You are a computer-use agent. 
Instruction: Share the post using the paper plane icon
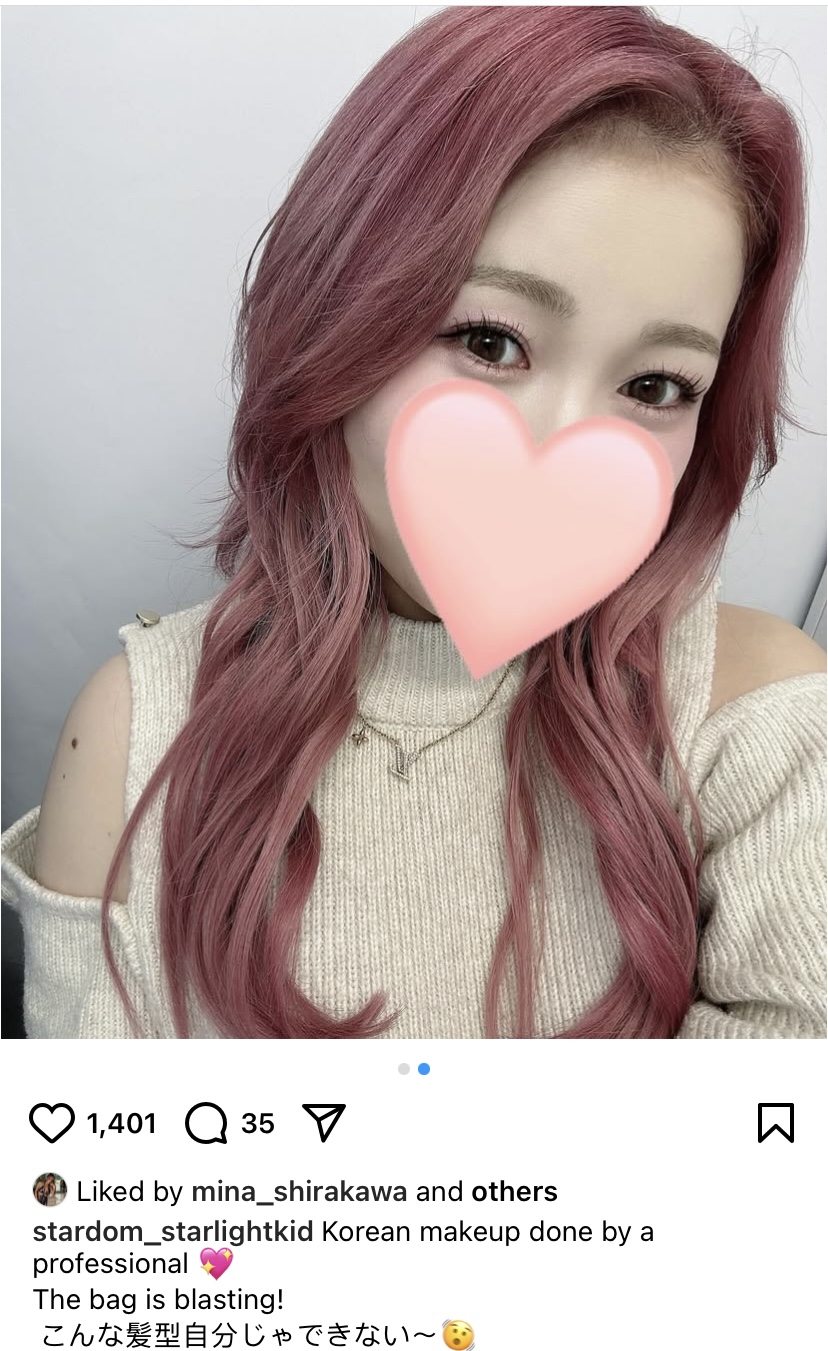pos(323,1123)
